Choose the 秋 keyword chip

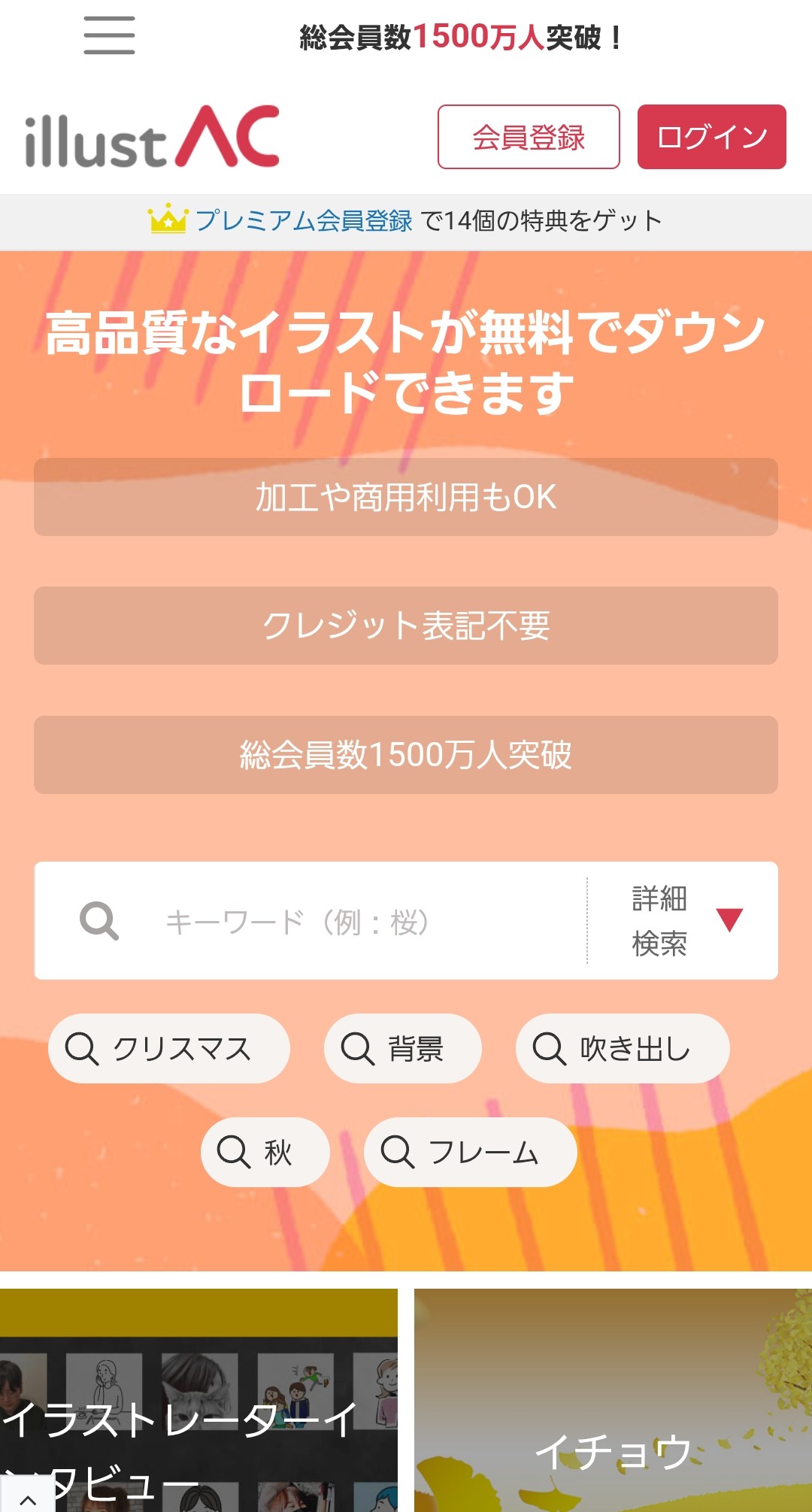(x=265, y=1152)
